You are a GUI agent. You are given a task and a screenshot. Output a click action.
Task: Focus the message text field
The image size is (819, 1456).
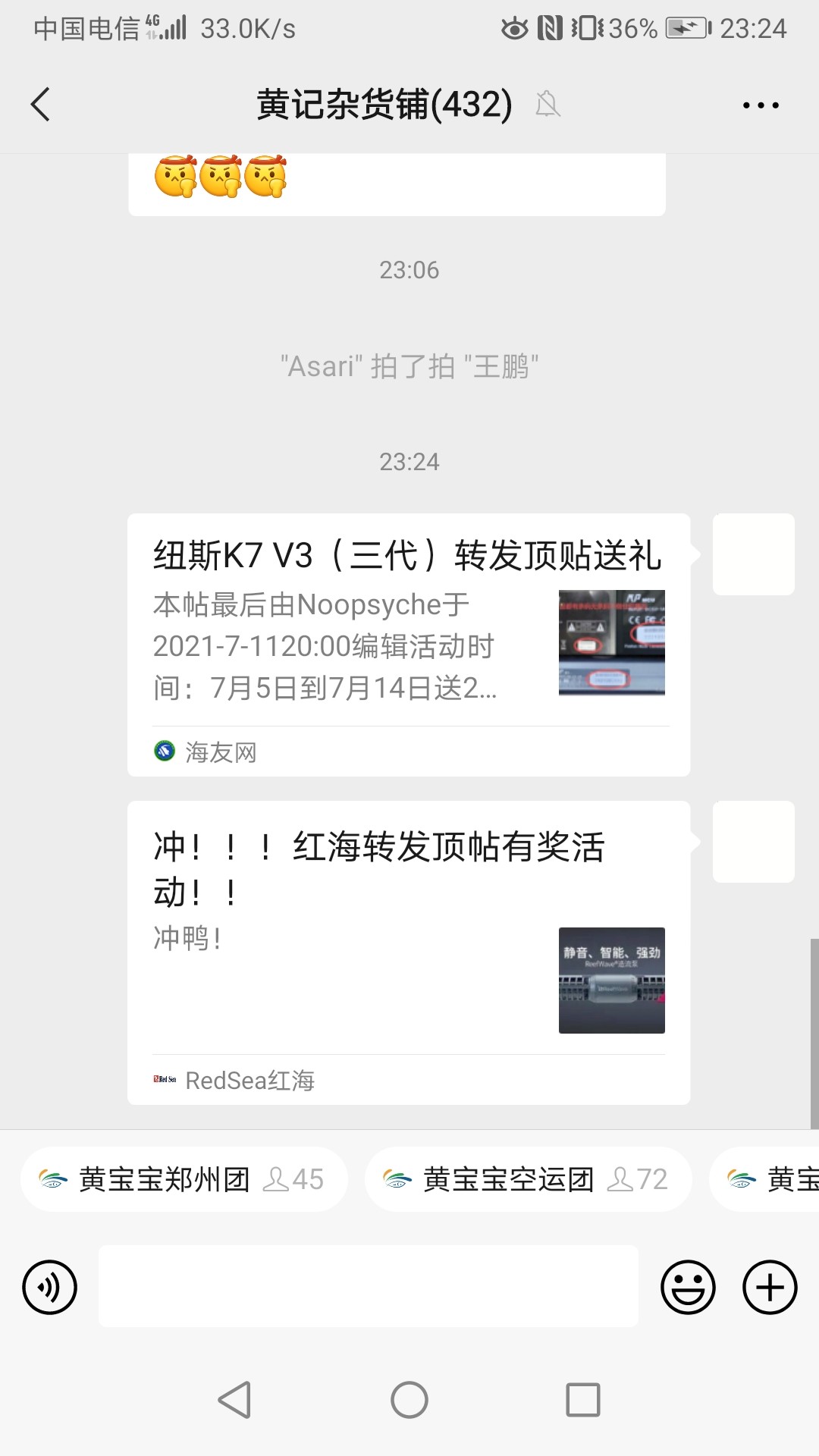pyautogui.click(x=368, y=1286)
